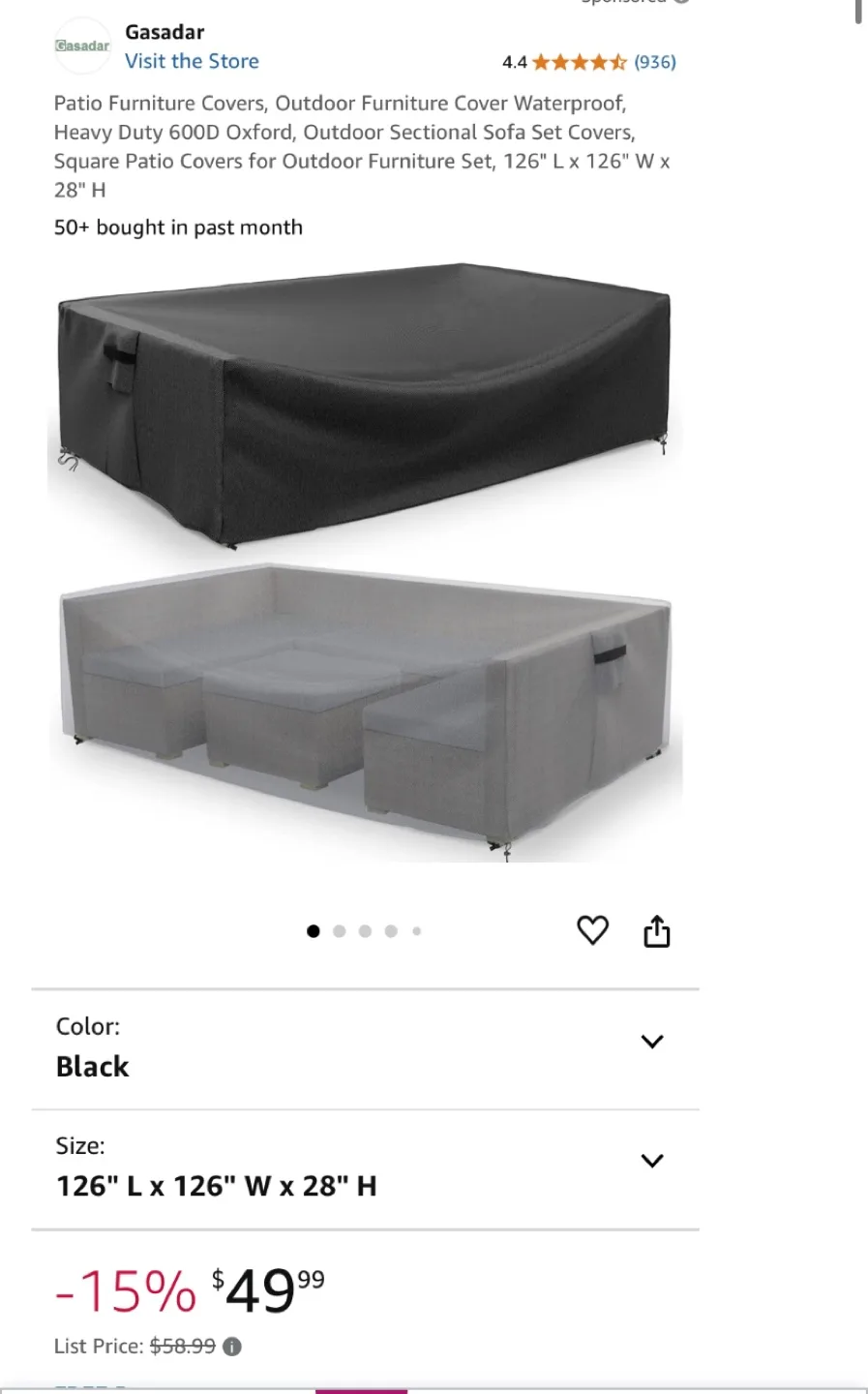Viewport: 868px width, 1394px height.
Task: Open the Visit the Store link
Action: (x=192, y=61)
